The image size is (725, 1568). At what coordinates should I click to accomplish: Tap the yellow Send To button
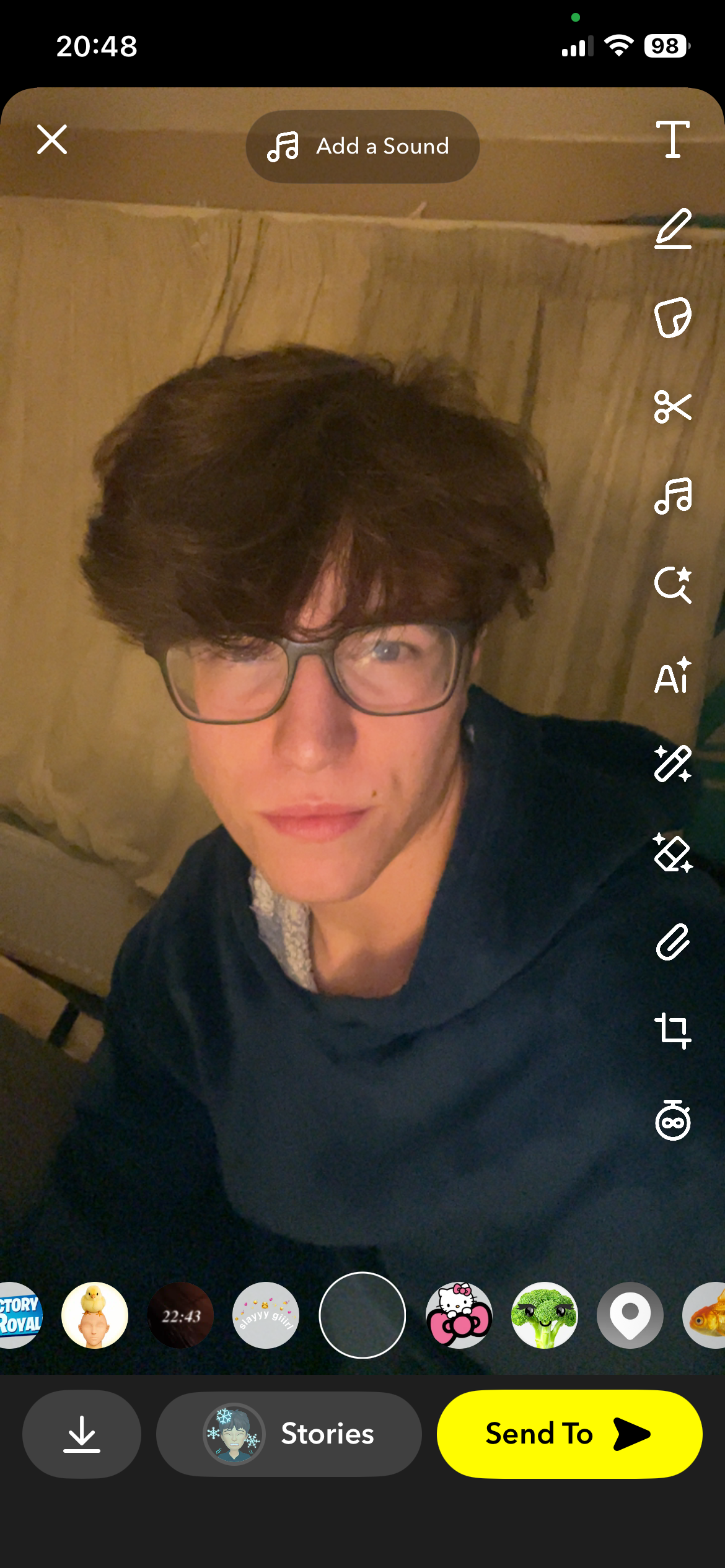tap(569, 1434)
